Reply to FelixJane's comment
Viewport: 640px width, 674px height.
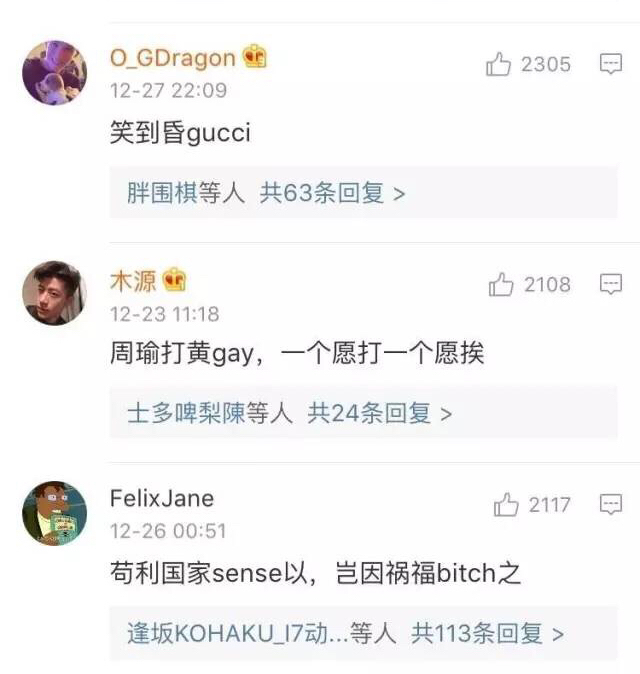coord(611,505)
